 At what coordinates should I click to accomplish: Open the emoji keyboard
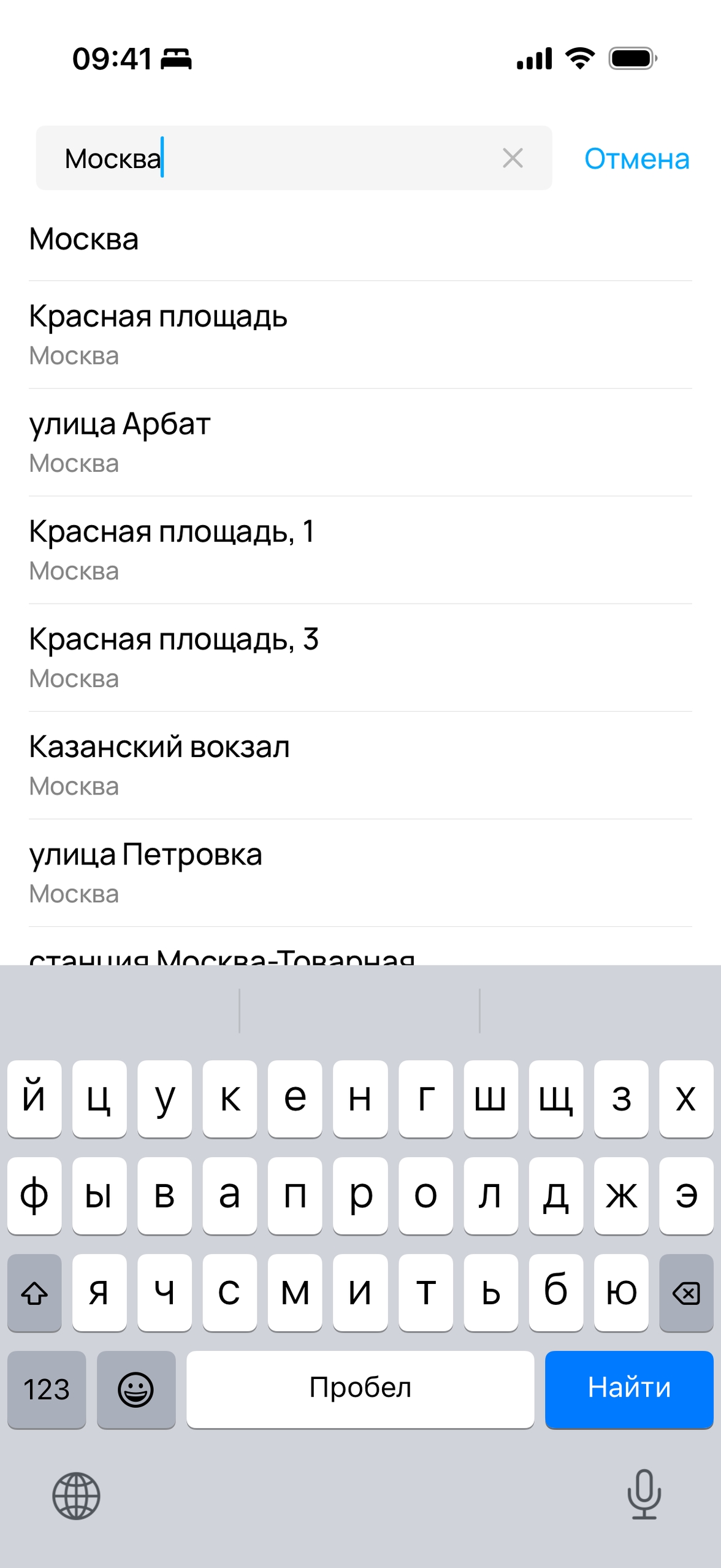click(135, 1389)
